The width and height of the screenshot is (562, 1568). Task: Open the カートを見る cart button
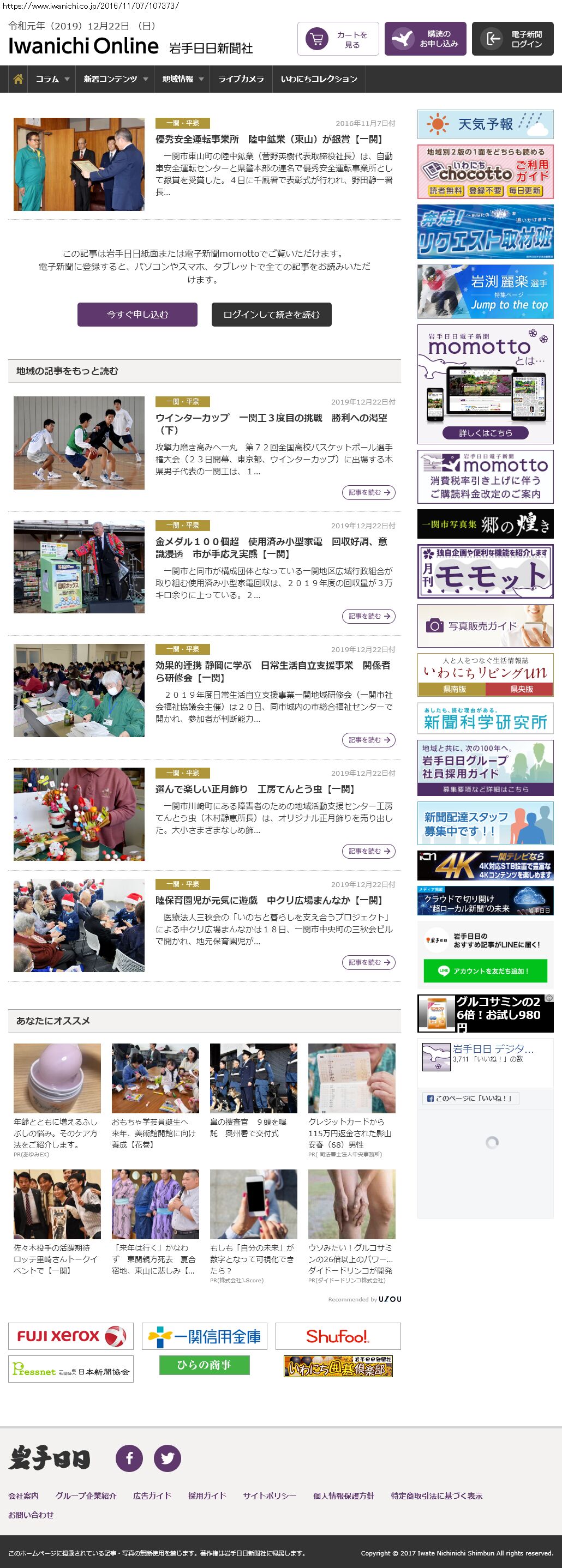click(338, 39)
